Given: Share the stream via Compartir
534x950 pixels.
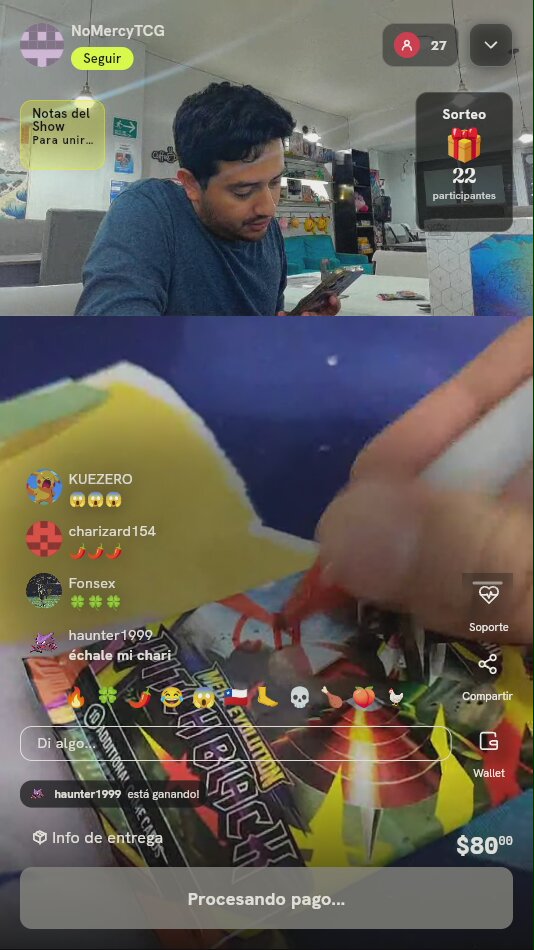Looking at the screenshot, I should 487,677.
